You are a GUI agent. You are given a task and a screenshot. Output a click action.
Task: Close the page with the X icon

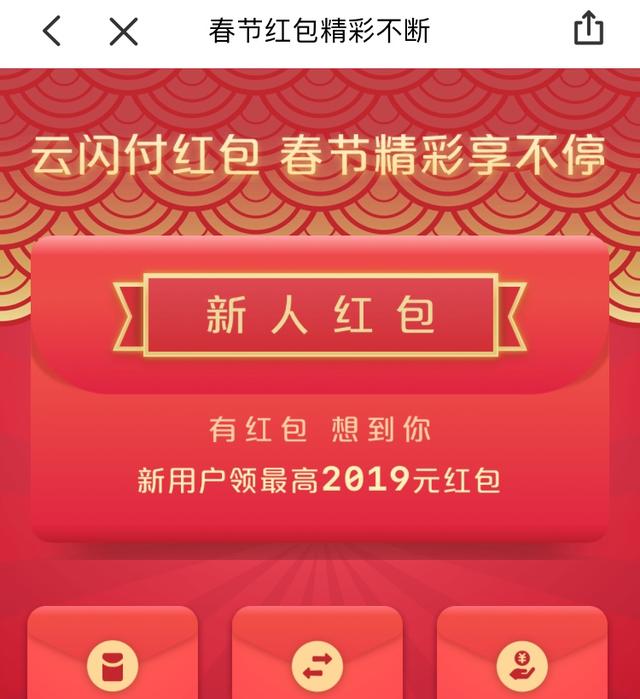pos(123,31)
